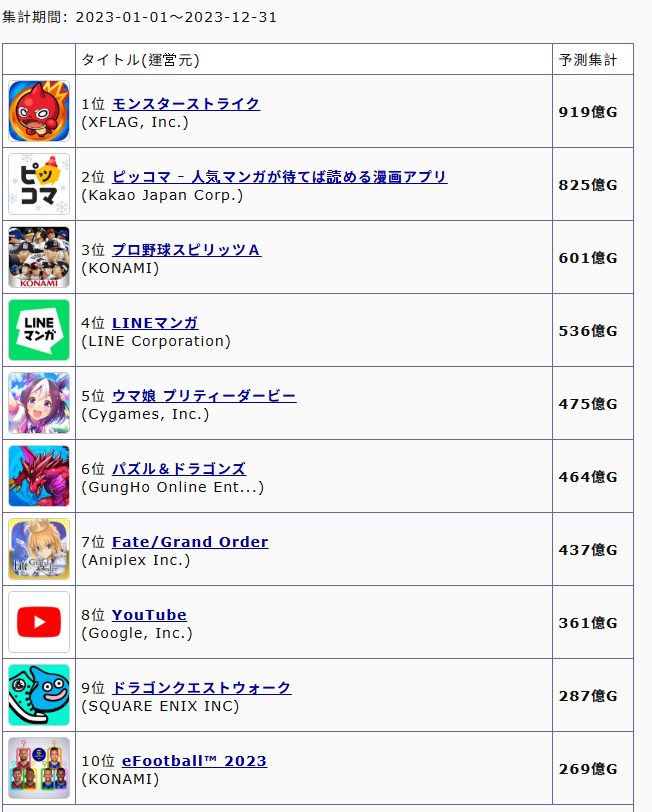Open the モンスターストライク link
Viewport: 652px width, 812px height.
click(186, 104)
